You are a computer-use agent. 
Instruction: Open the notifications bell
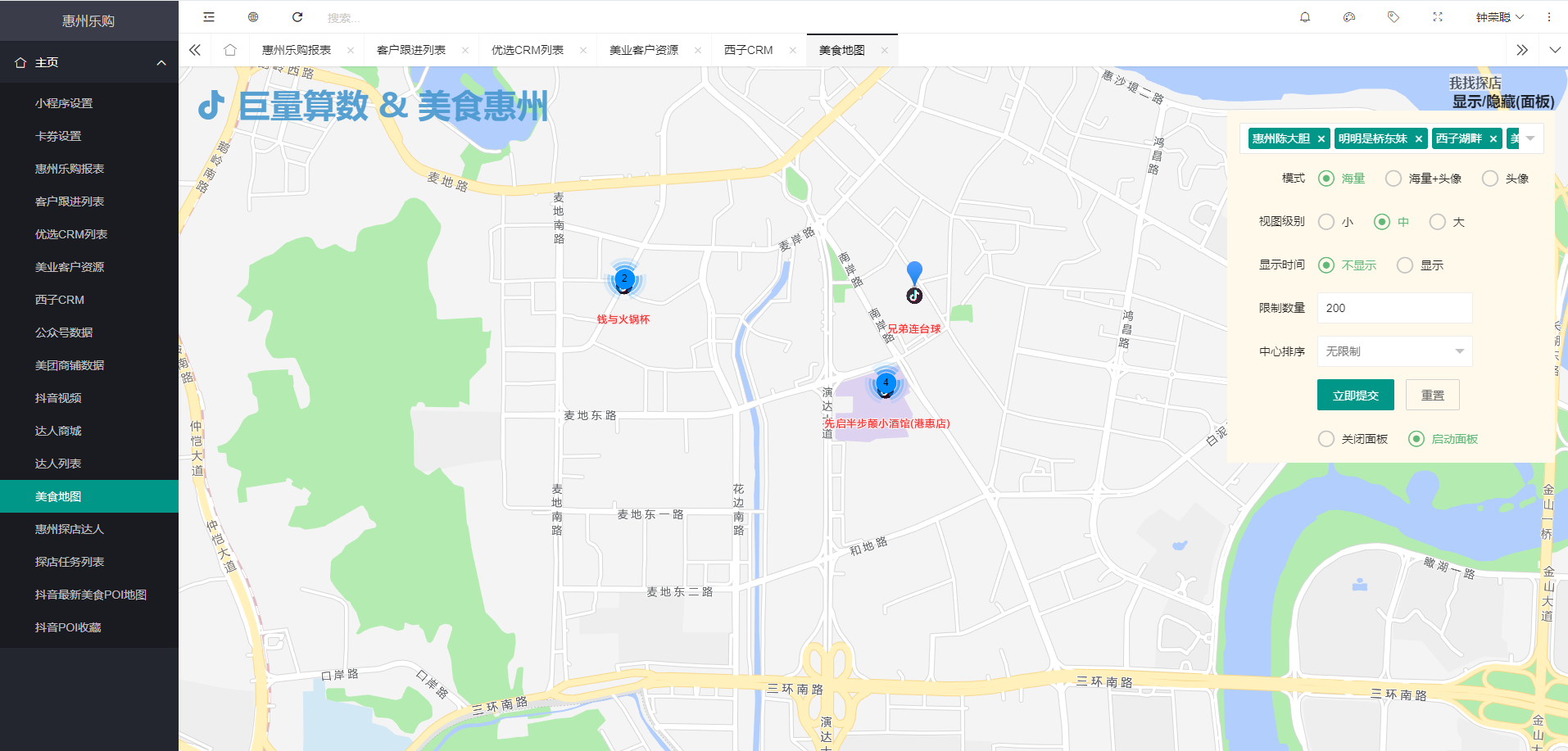click(x=1305, y=17)
